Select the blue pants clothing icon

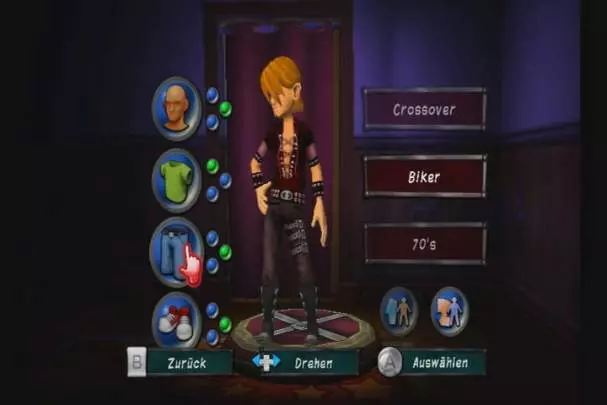point(174,249)
